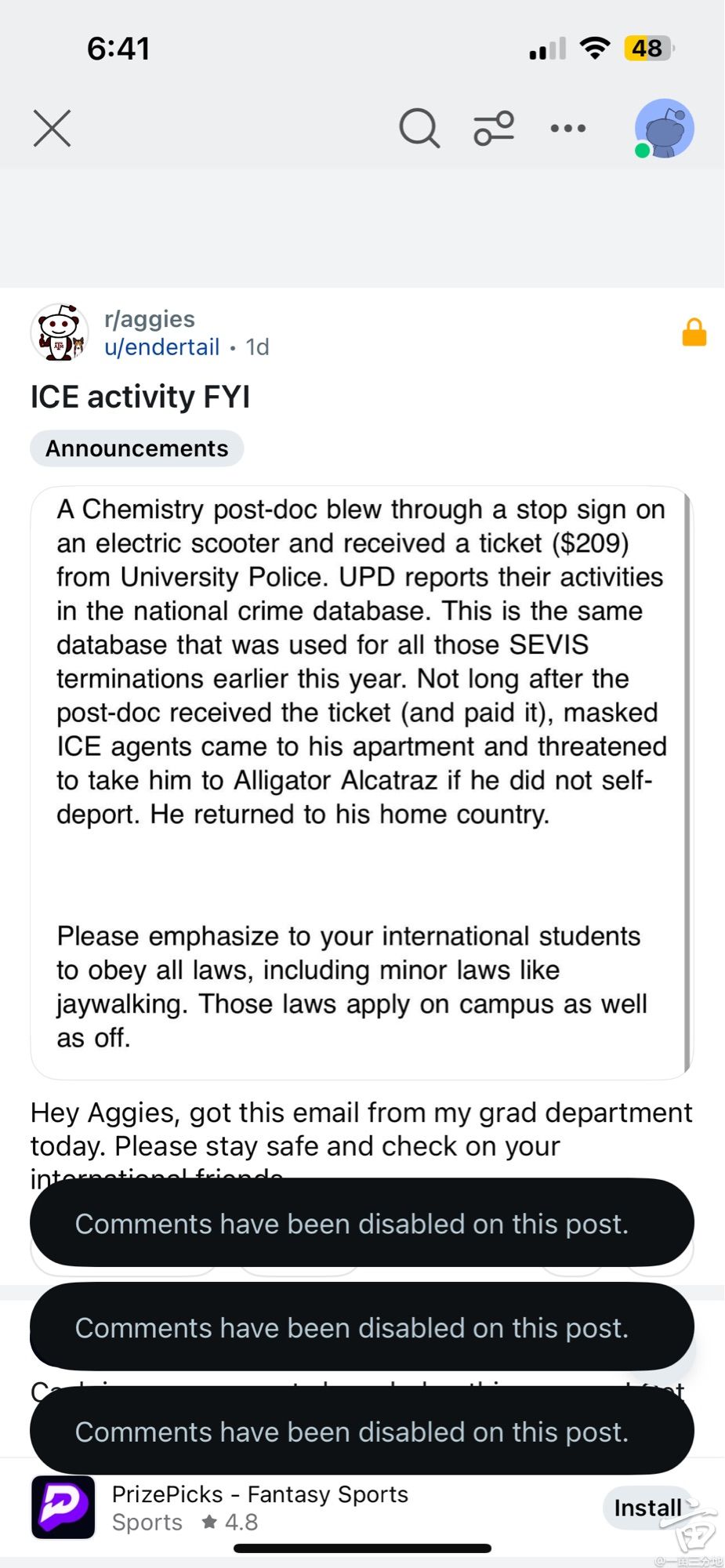
Task: Close the post view
Action: pyautogui.click(x=53, y=129)
